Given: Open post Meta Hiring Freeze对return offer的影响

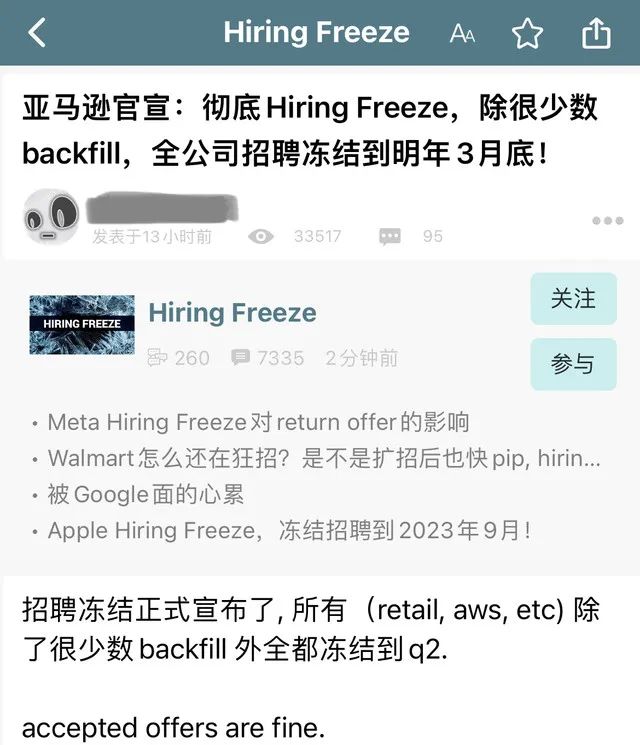Looking at the screenshot, I should (x=258, y=423).
